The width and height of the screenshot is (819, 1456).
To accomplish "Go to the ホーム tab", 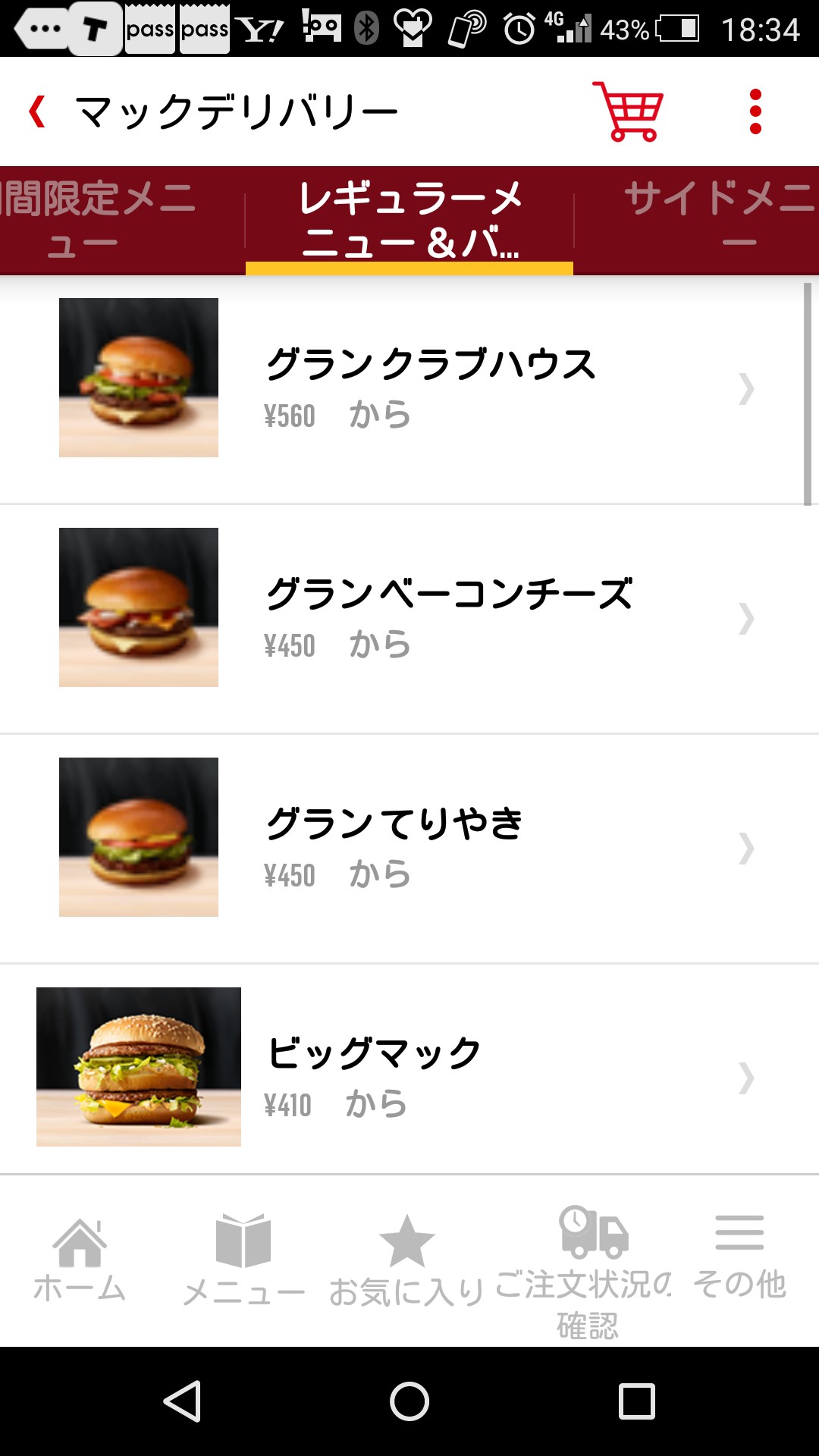I will tap(80, 1260).
